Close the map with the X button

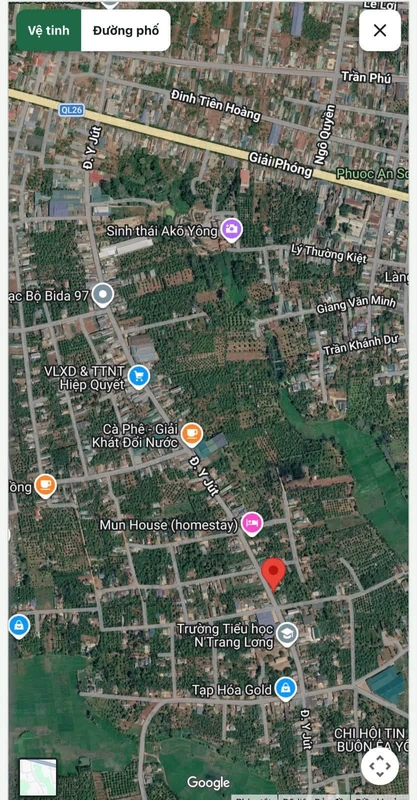click(x=380, y=31)
